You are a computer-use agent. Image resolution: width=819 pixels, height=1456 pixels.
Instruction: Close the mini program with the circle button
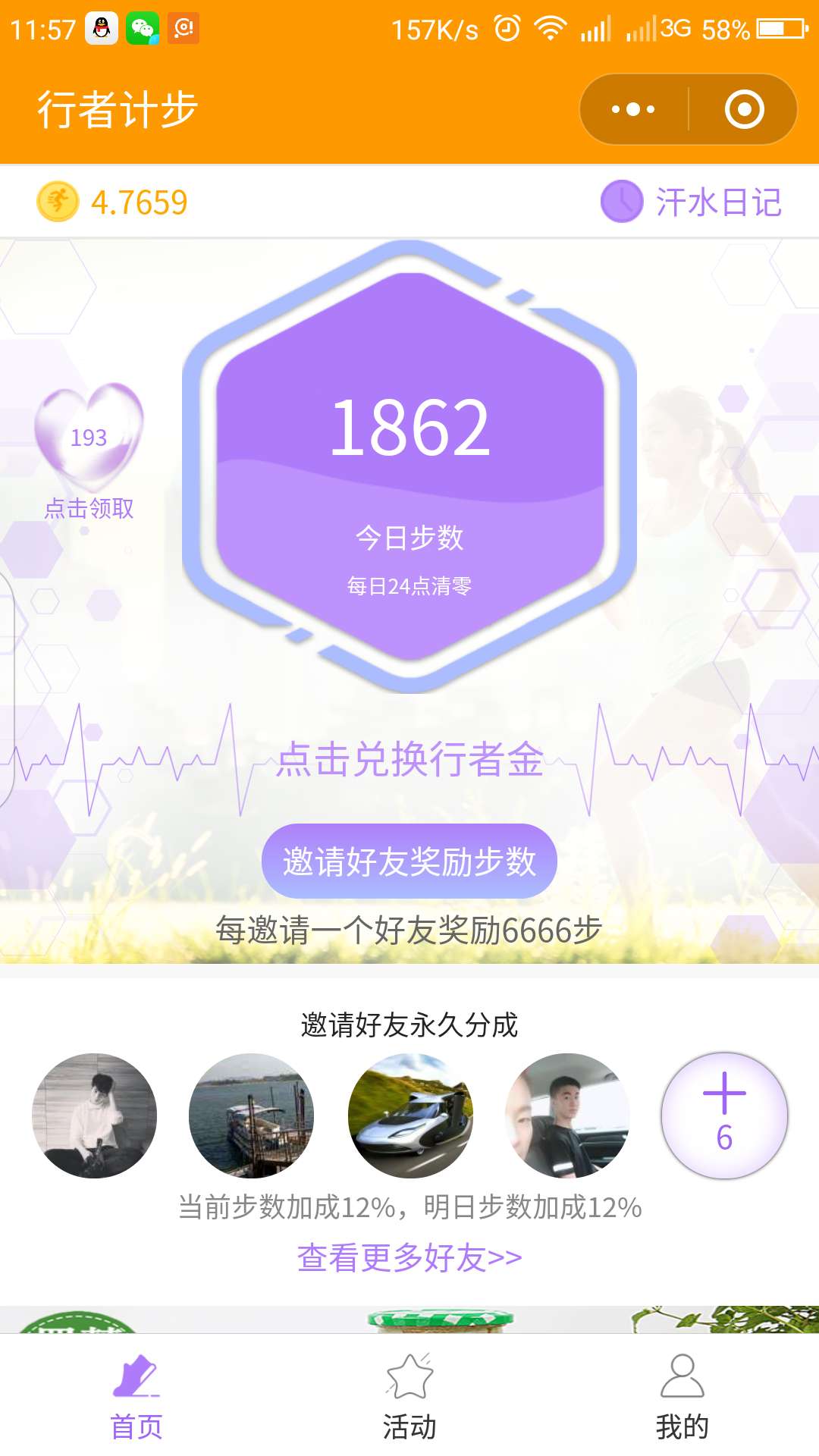tap(744, 109)
